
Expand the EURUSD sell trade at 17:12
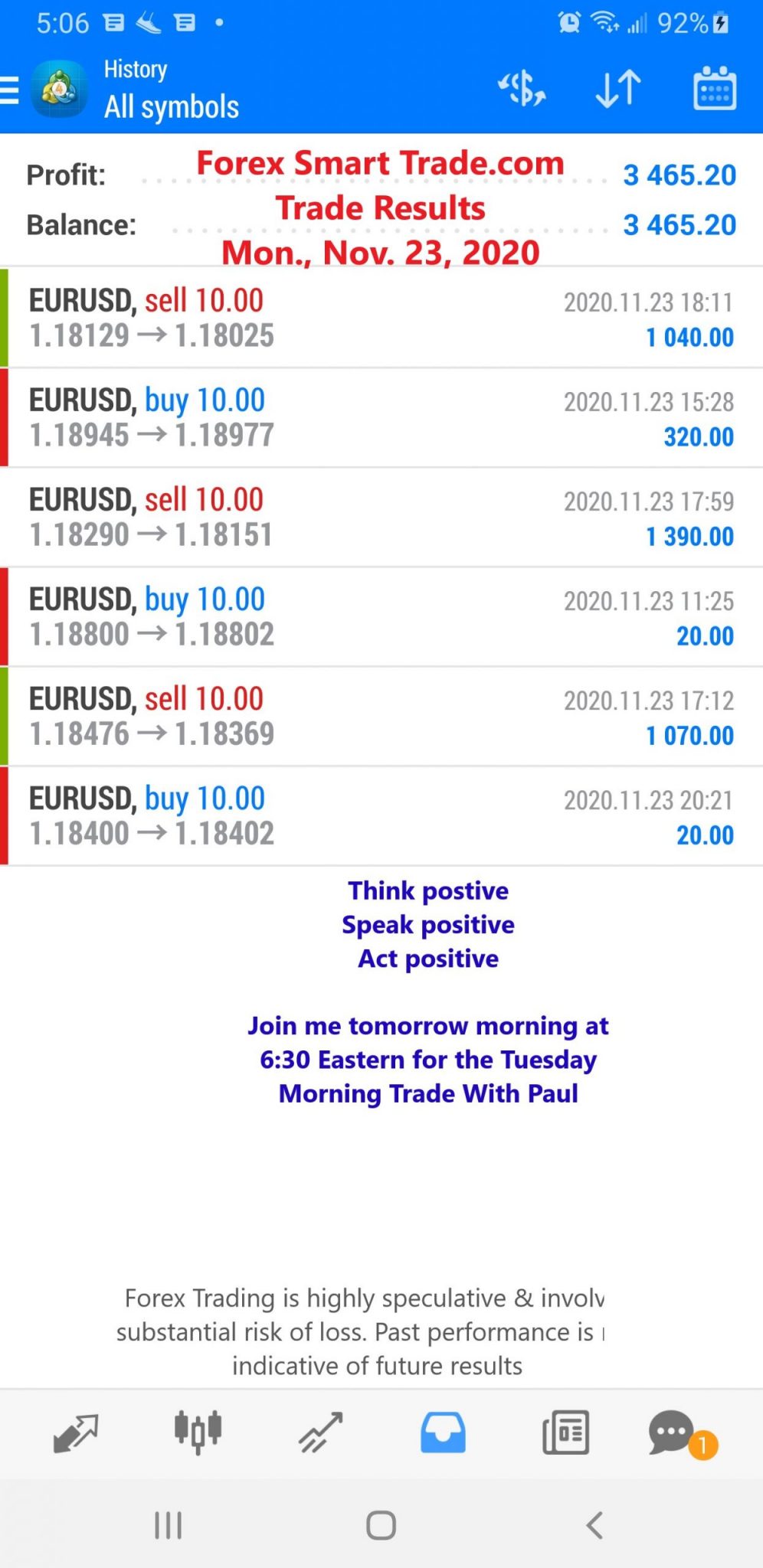pyautogui.click(x=381, y=717)
